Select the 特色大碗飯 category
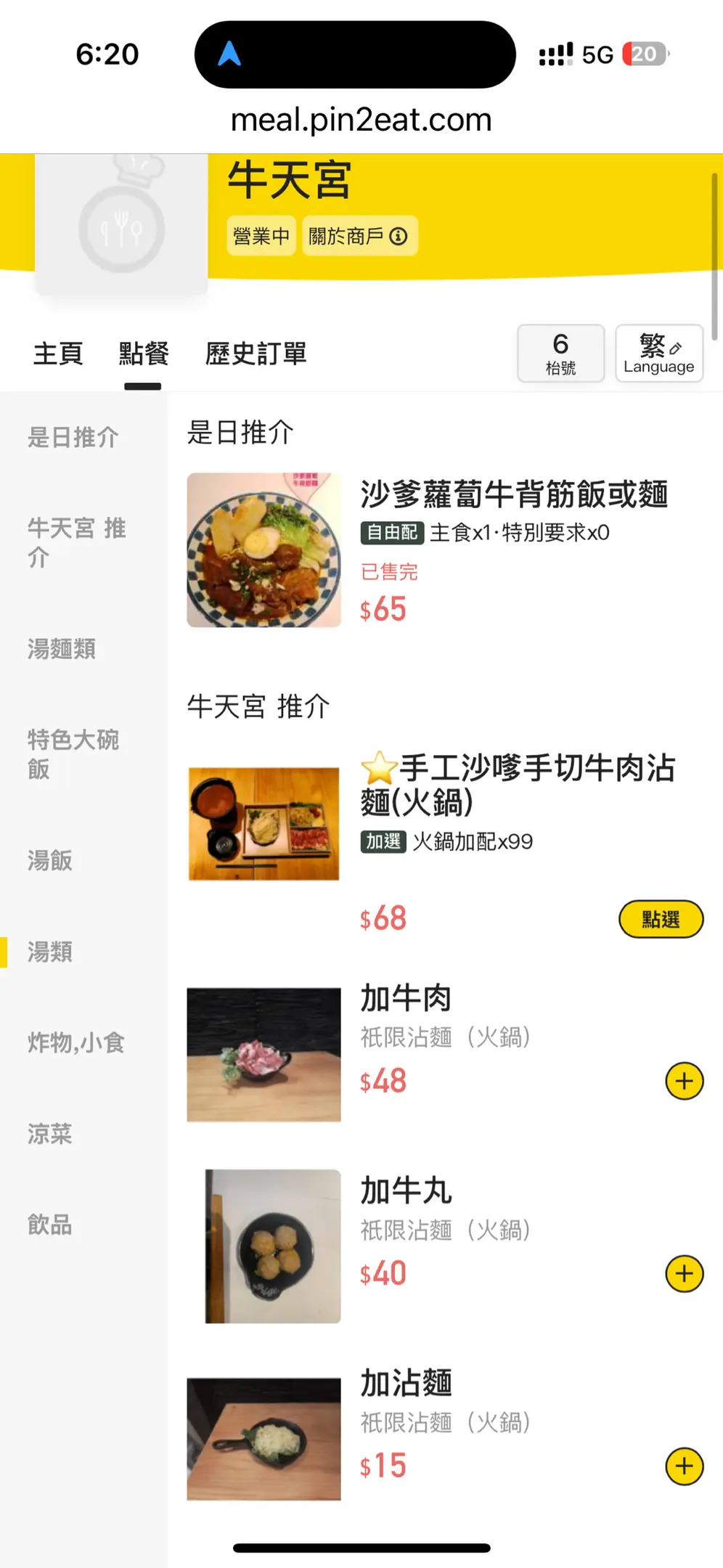The image size is (723, 1568). [x=73, y=754]
